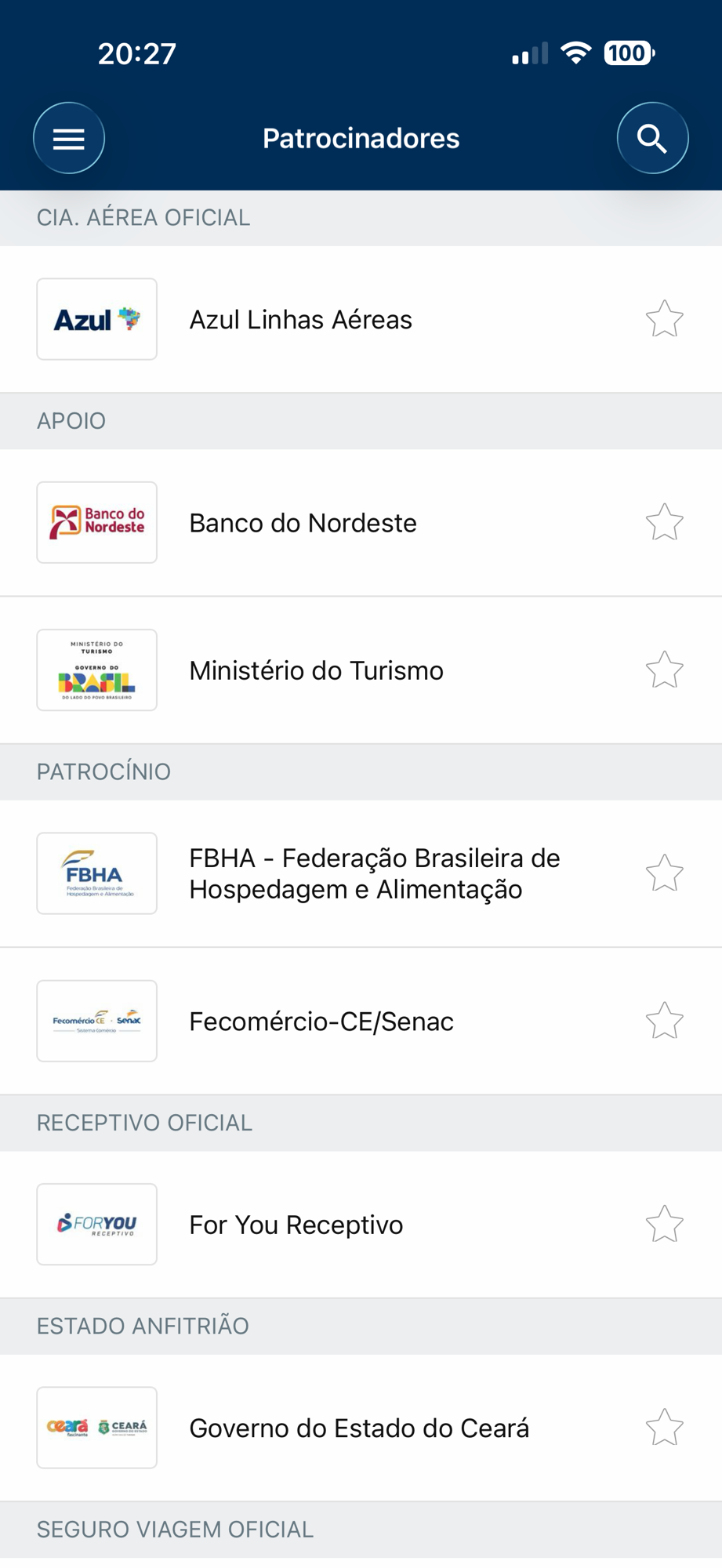Image resolution: width=722 pixels, height=1568 pixels.
Task: Favorite Azul Linhas Aéreas with the star
Action: (x=664, y=319)
